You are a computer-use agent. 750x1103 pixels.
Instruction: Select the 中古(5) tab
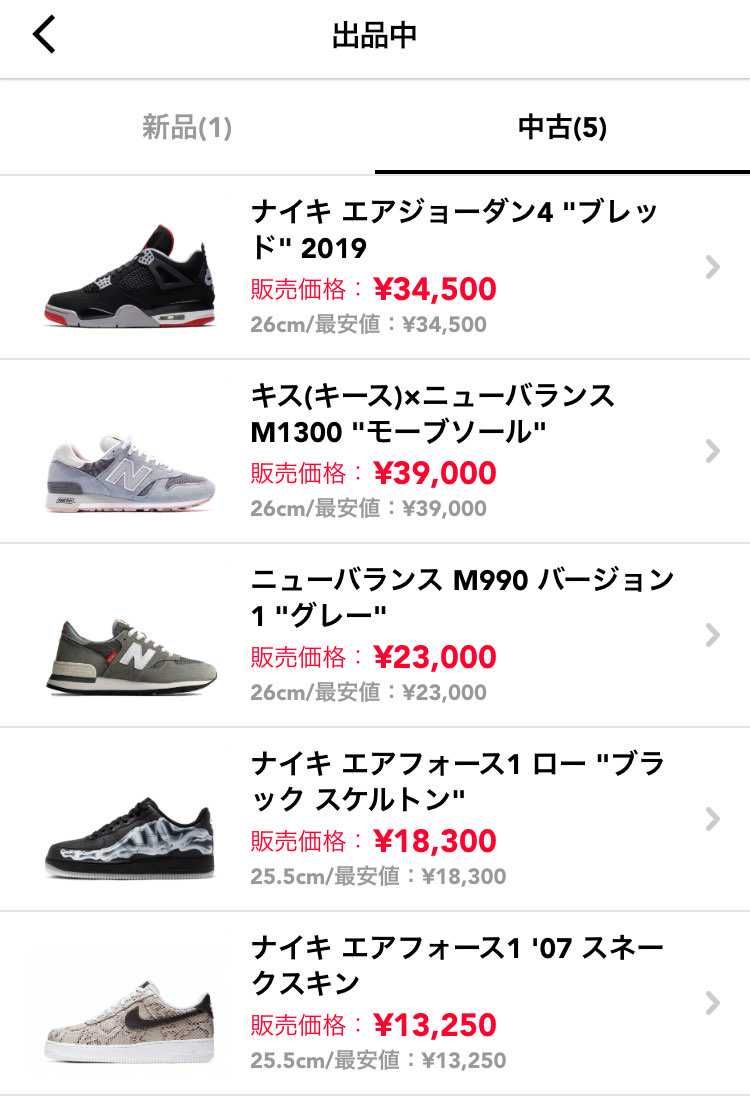(x=562, y=127)
